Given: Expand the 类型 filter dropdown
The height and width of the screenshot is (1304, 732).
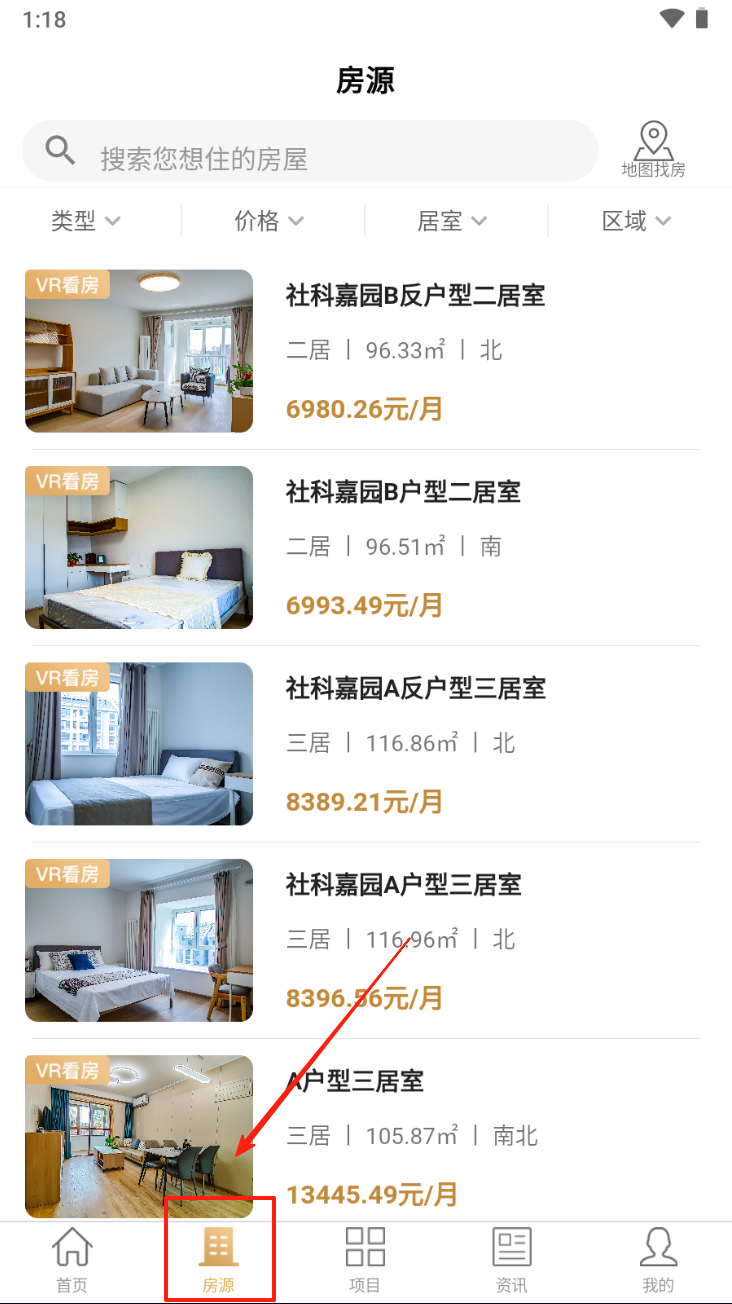Looking at the screenshot, I should click(86, 221).
